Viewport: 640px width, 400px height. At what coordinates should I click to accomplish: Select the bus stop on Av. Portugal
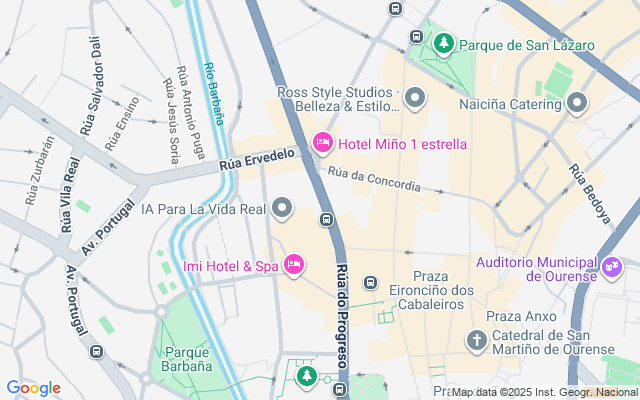click(x=97, y=351)
